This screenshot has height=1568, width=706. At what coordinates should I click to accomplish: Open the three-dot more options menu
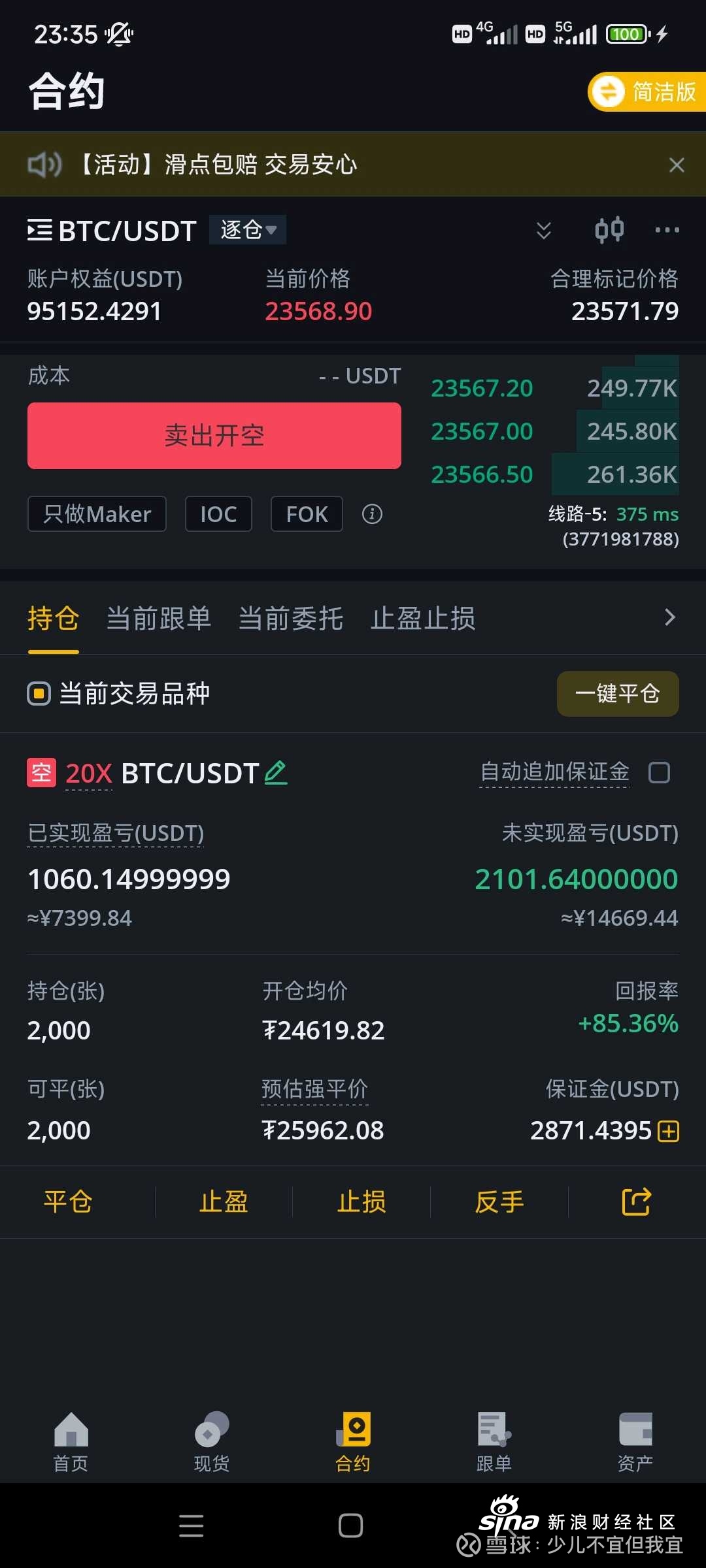click(x=667, y=230)
